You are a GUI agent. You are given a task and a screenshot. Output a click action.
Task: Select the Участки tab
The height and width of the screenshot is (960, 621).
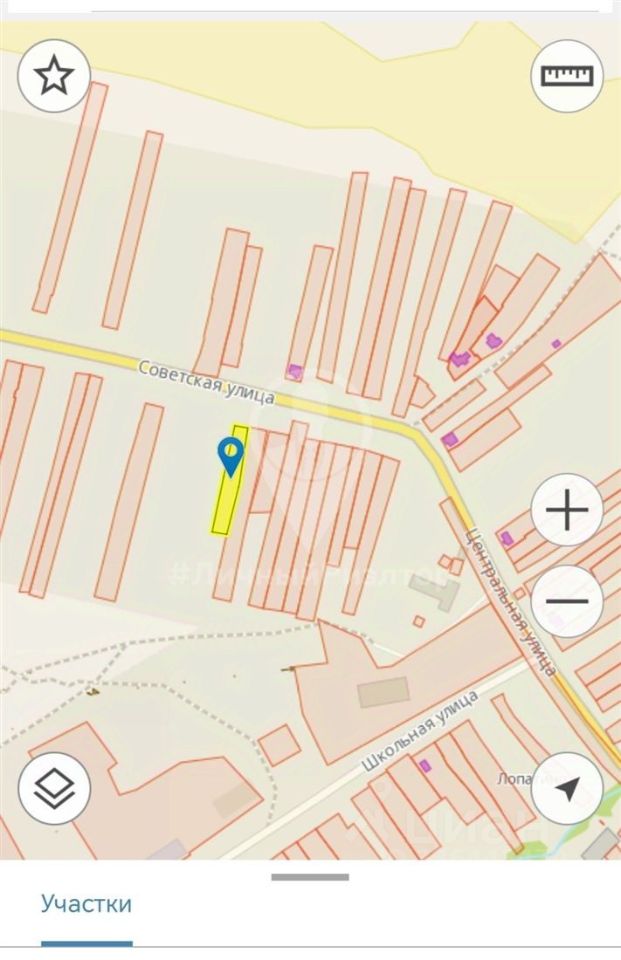point(86,905)
